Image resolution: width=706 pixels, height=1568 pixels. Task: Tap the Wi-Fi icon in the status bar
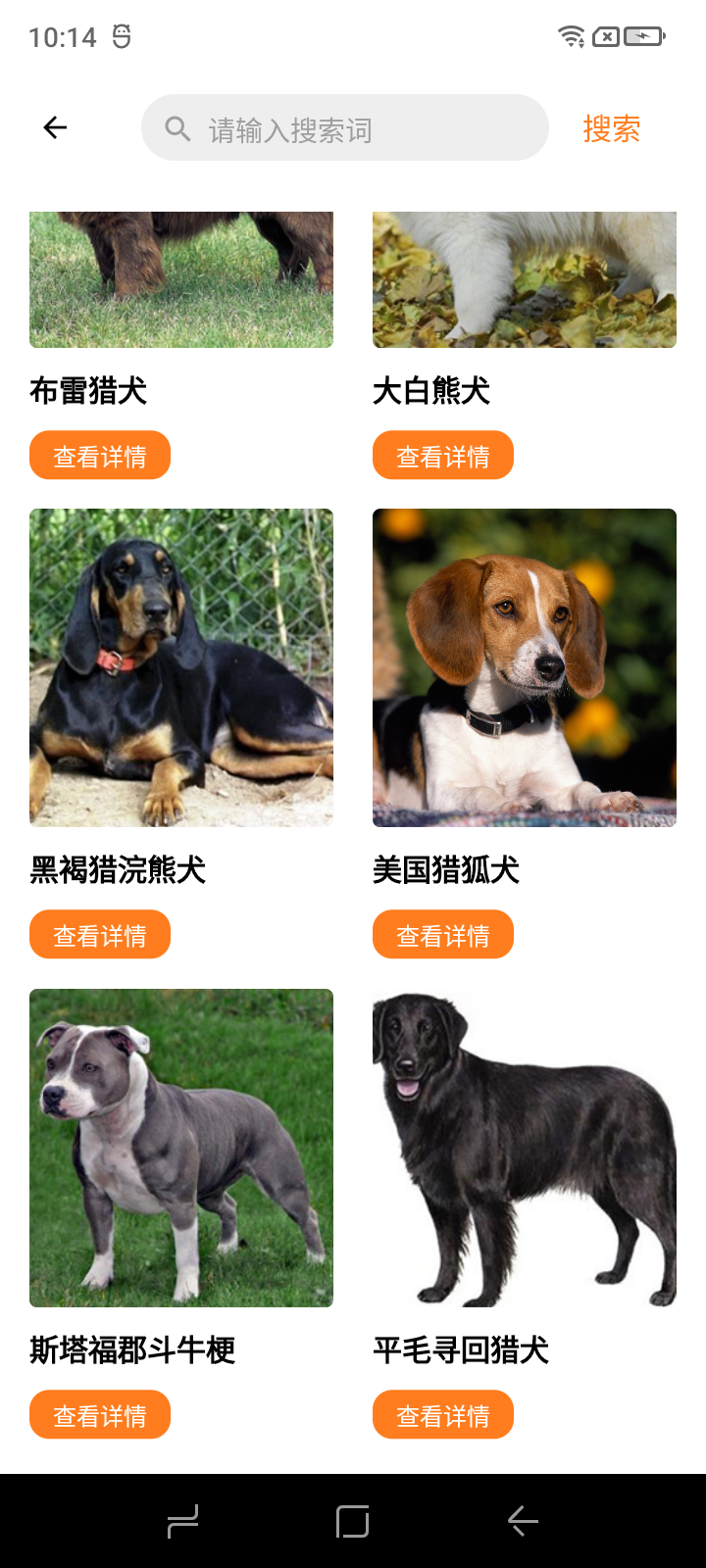572,35
